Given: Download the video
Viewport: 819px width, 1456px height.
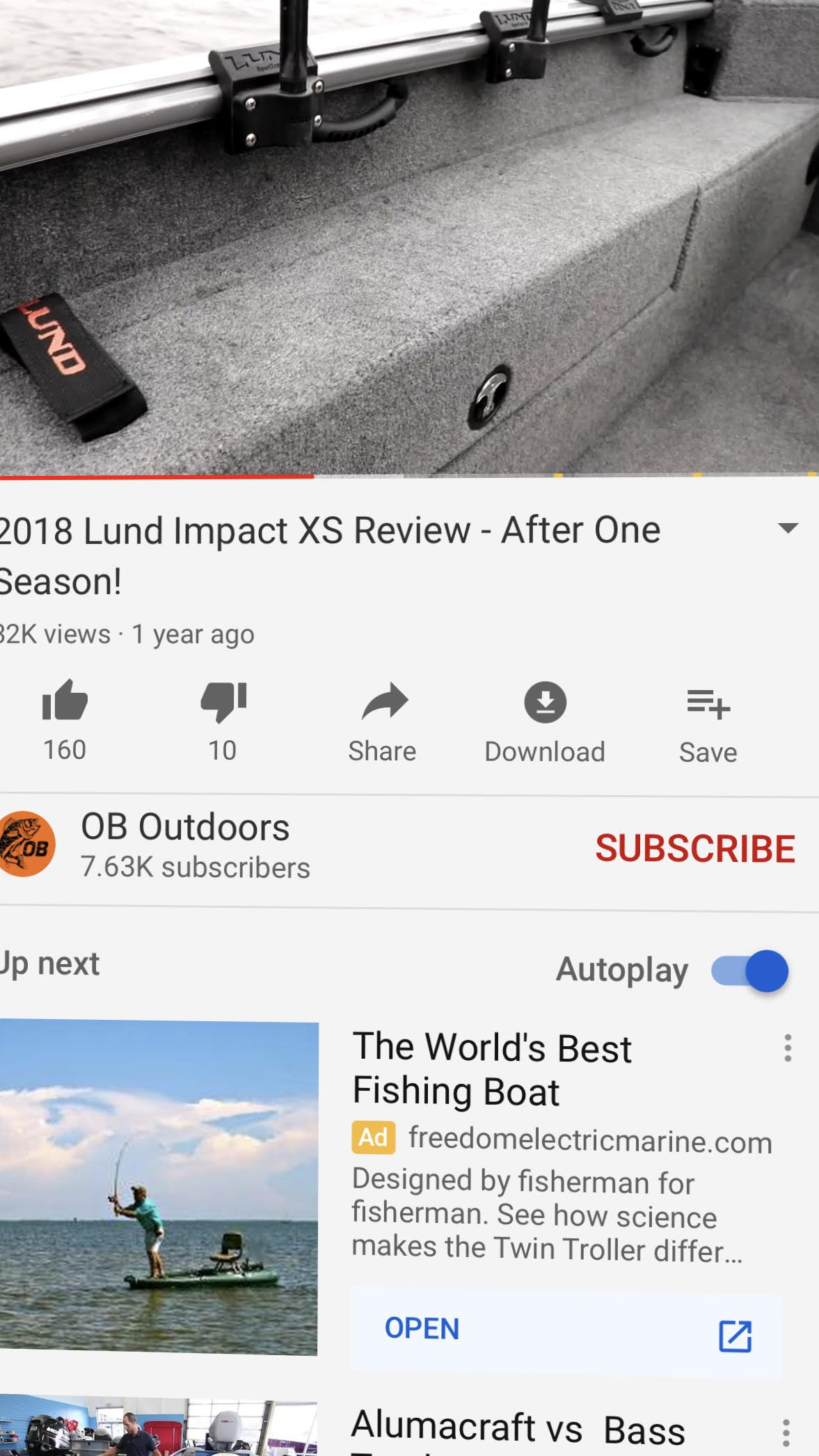Looking at the screenshot, I should point(545,722).
